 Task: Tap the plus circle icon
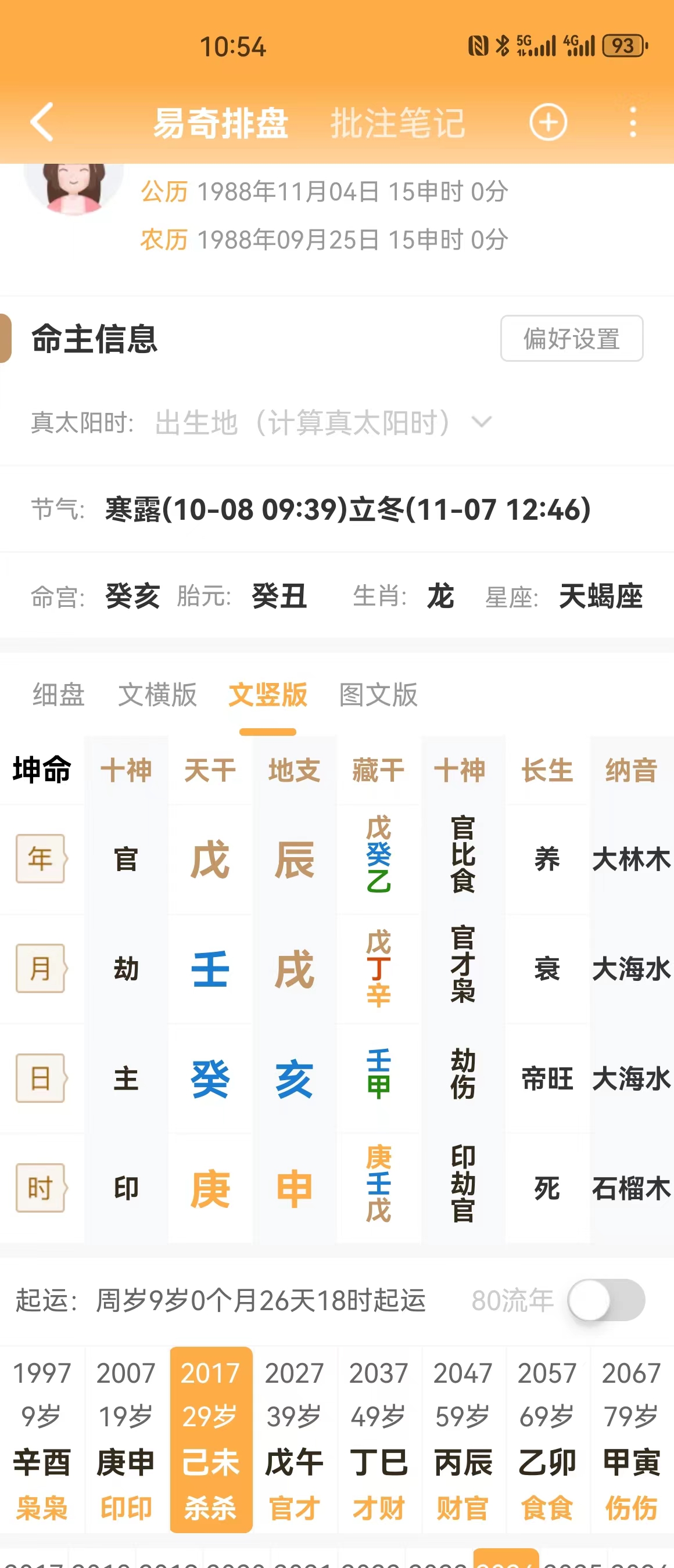point(548,123)
